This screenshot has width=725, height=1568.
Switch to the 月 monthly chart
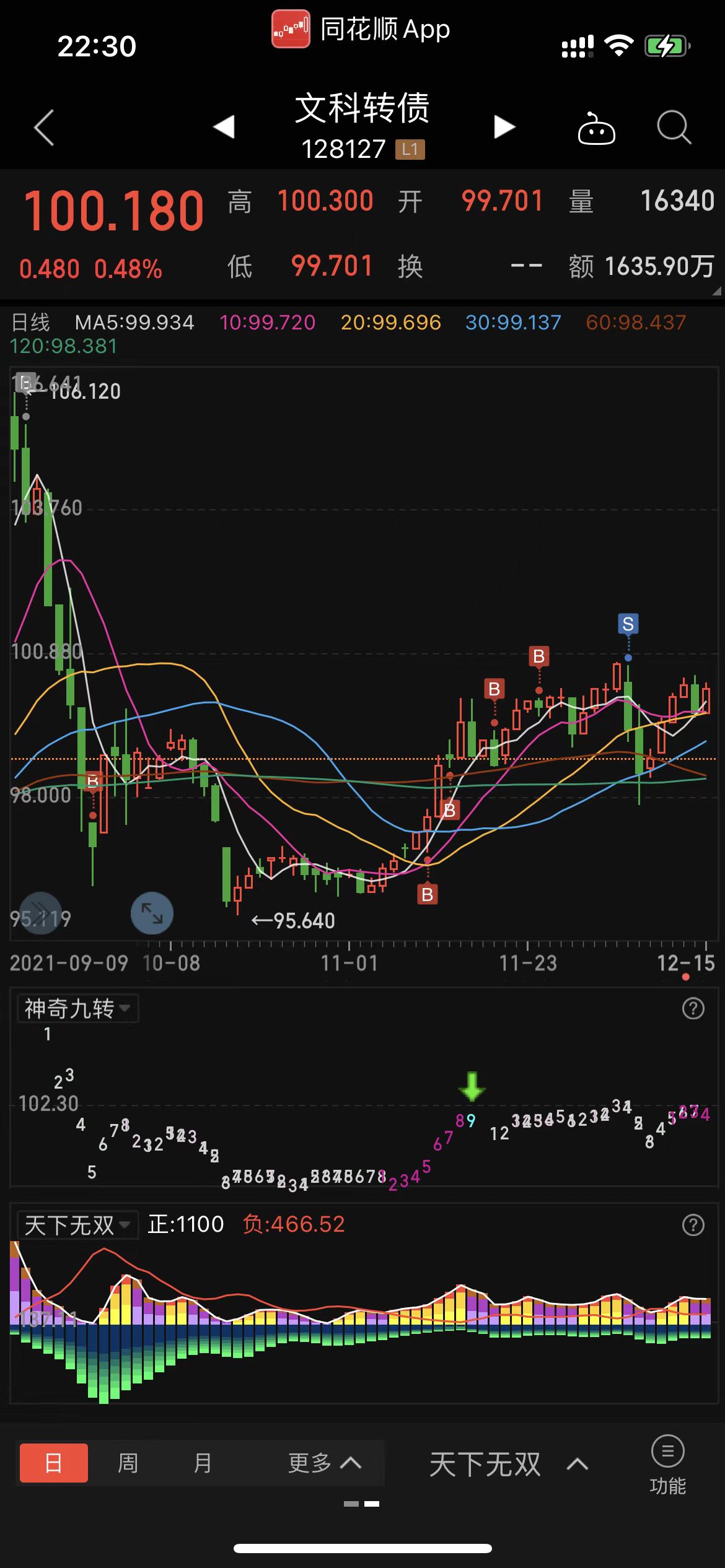[203, 1463]
